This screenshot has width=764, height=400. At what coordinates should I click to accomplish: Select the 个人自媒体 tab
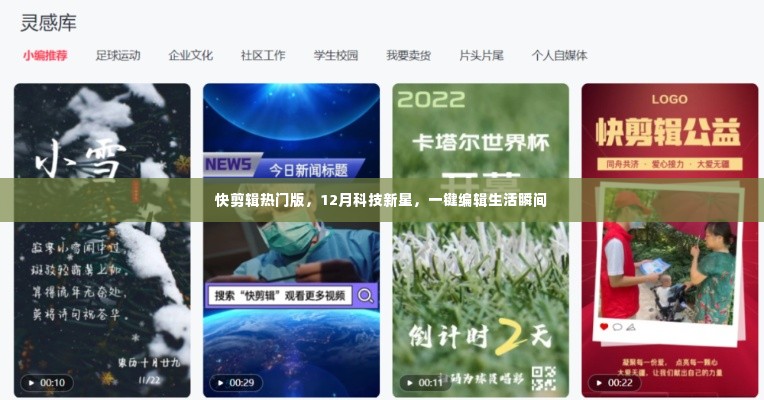point(559,56)
